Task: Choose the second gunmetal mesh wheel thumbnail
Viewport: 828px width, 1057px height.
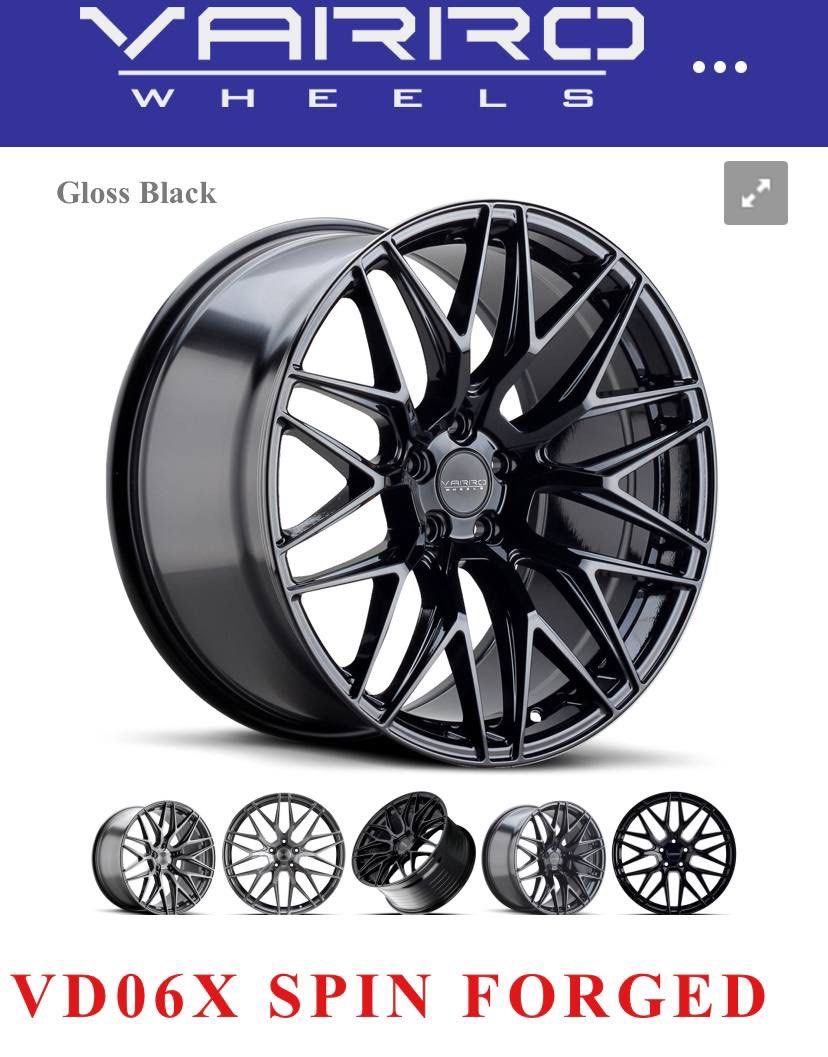Action: [x=286, y=855]
